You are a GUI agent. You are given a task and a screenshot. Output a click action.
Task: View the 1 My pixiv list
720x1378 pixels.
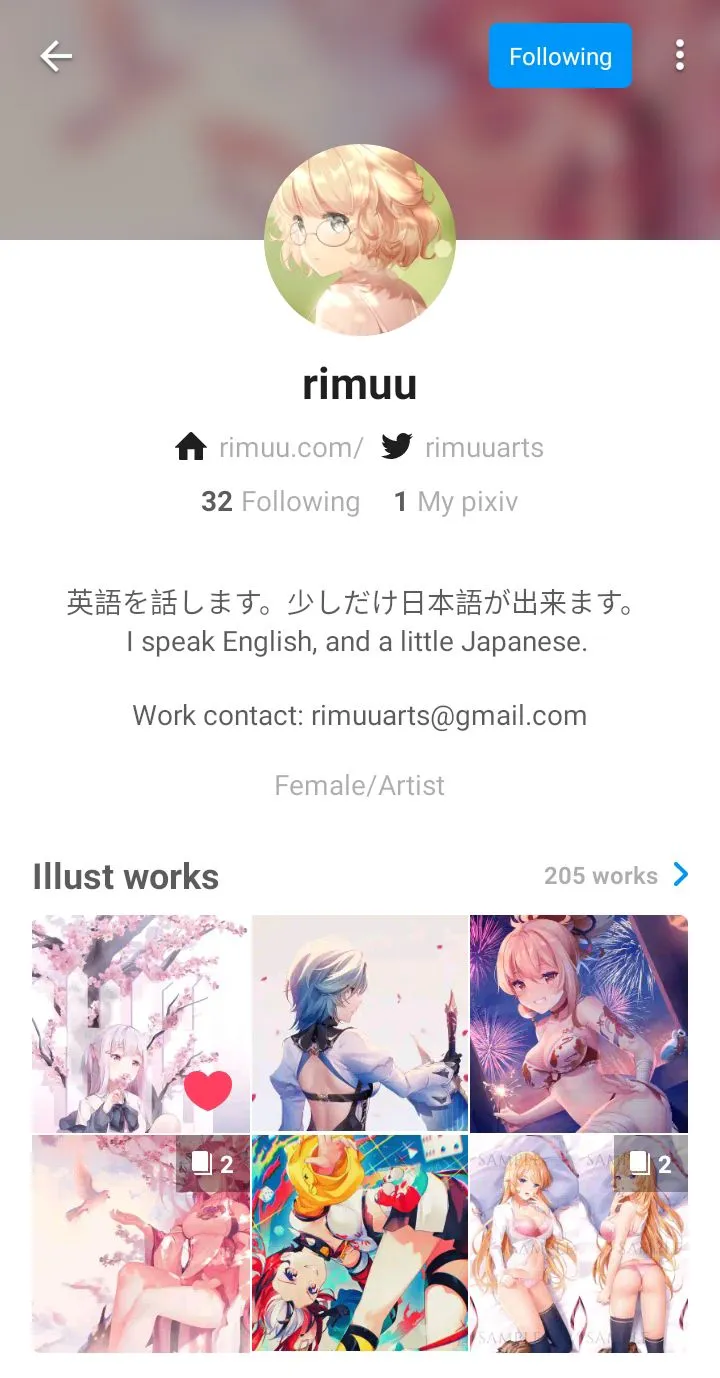pos(456,501)
